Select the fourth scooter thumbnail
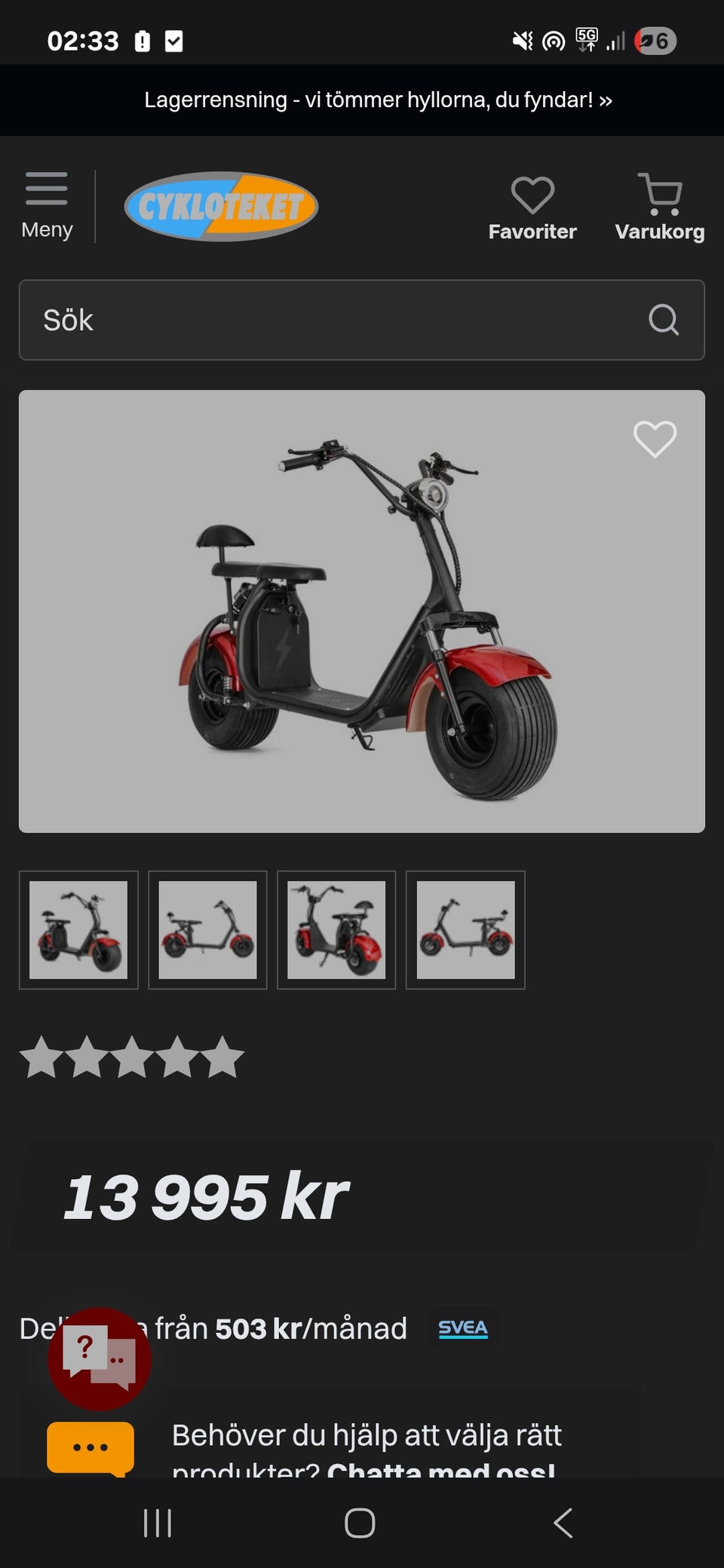The image size is (724, 1568). point(465,929)
